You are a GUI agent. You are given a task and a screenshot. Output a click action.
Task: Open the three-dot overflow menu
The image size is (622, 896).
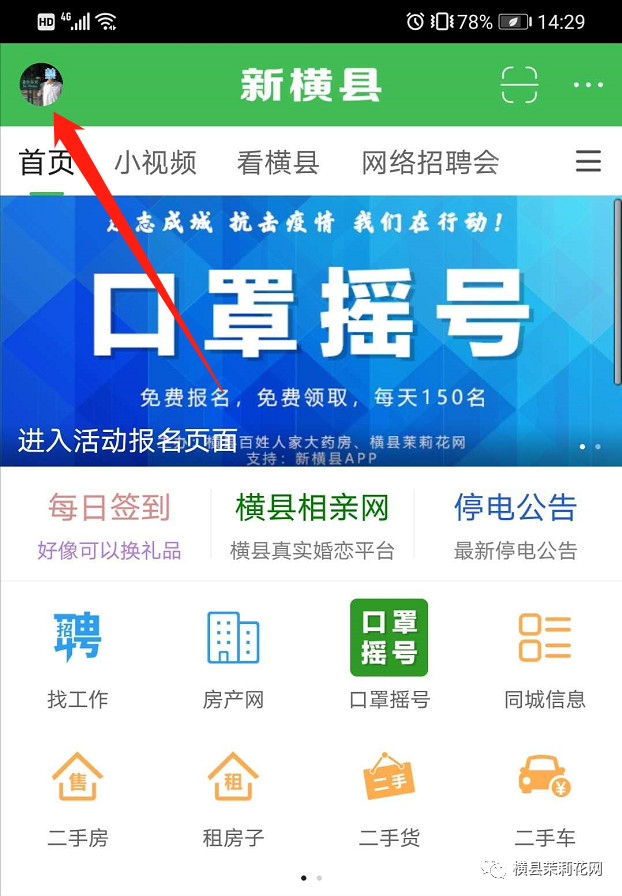588,86
